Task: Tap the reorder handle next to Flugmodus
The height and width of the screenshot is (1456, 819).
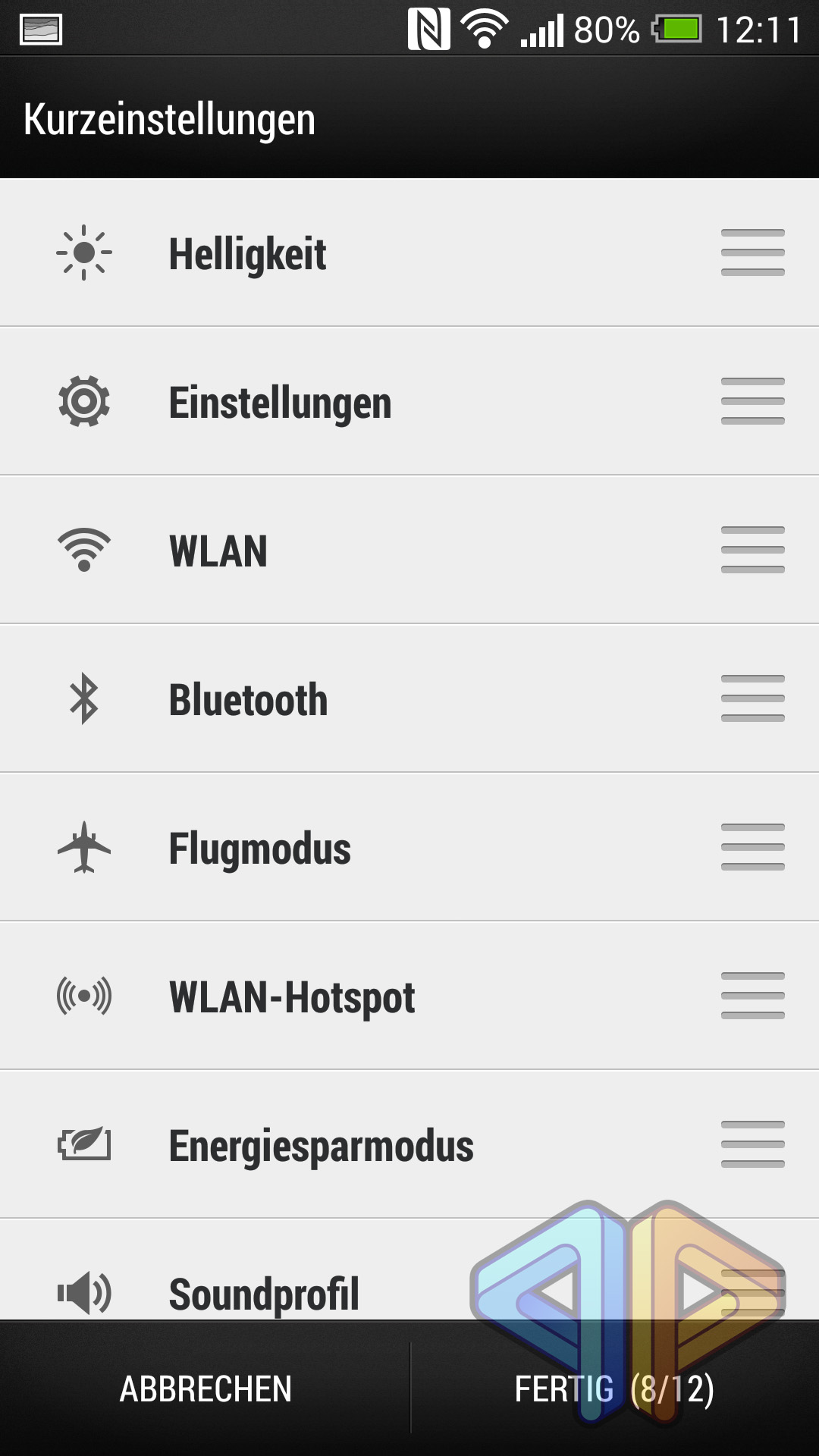Action: tap(752, 847)
